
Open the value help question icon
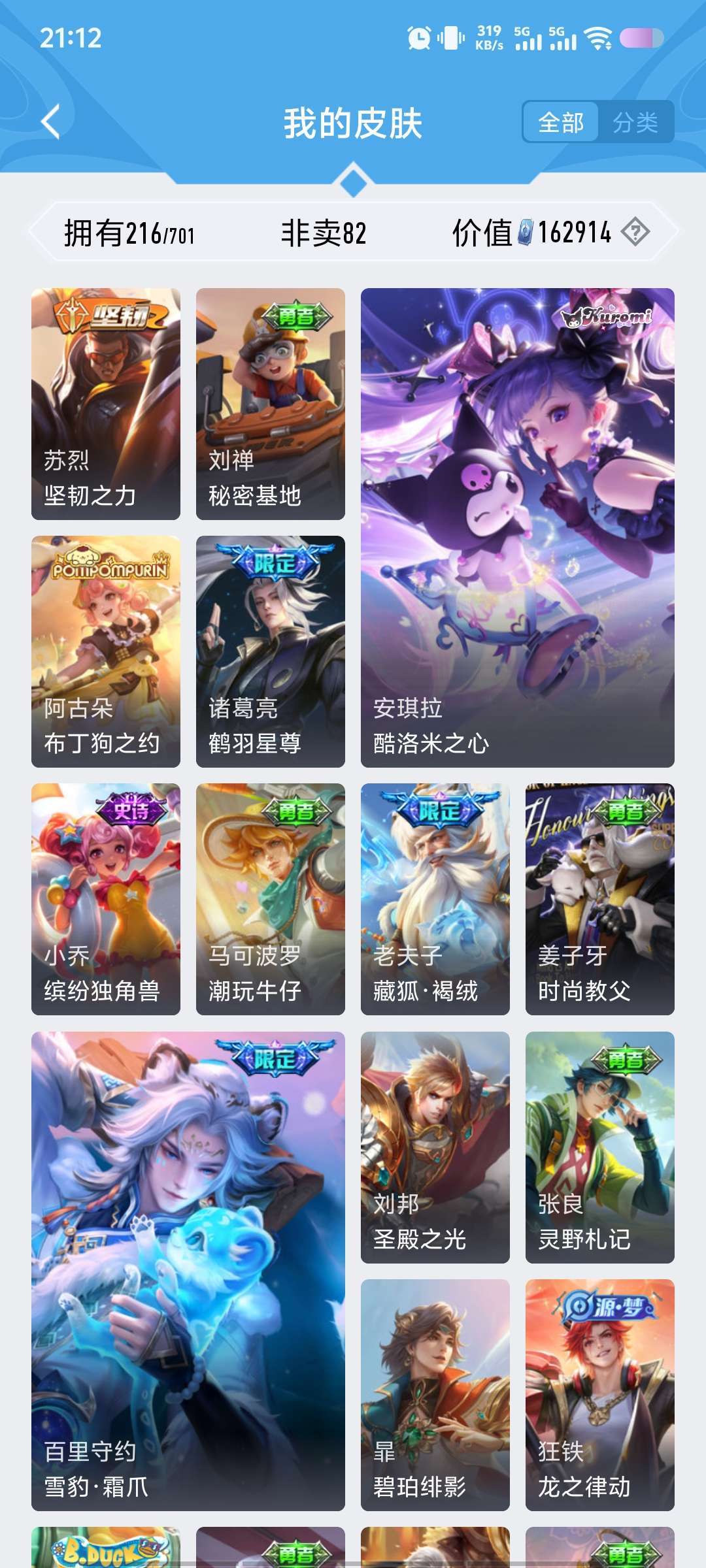(x=635, y=232)
